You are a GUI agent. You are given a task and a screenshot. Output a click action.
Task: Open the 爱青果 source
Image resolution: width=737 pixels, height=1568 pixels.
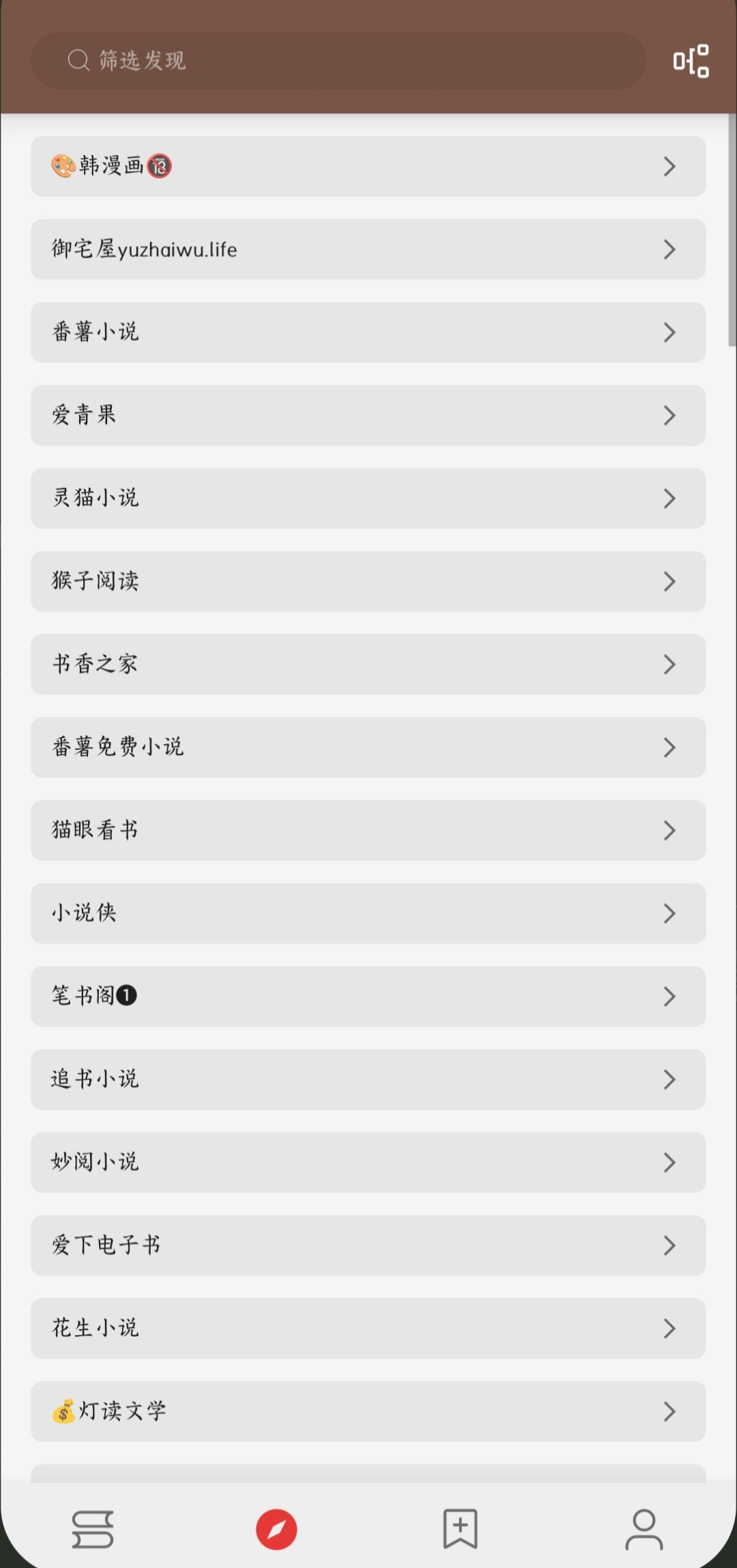click(368, 415)
